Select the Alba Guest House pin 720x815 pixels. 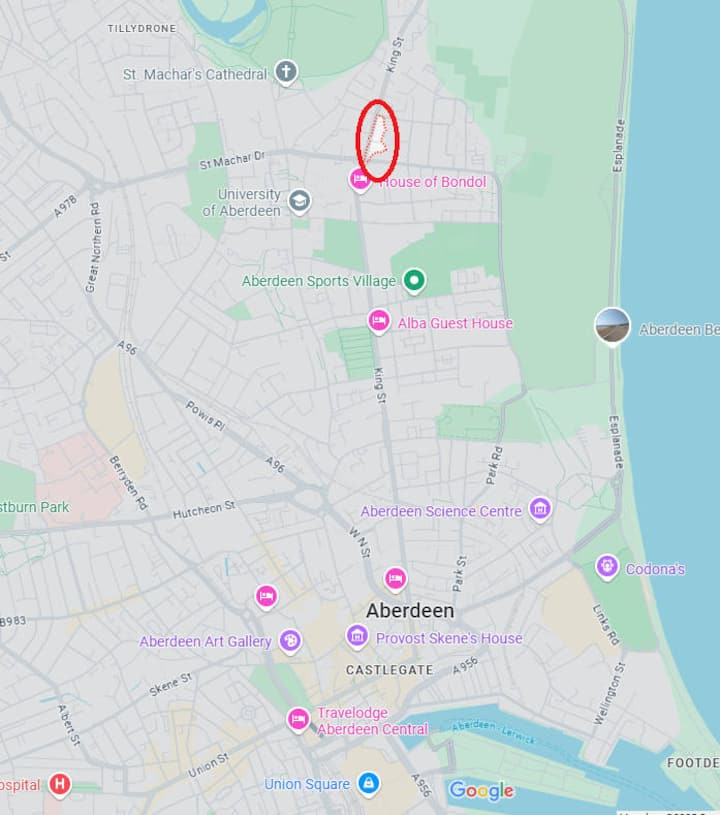(x=378, y=321)
